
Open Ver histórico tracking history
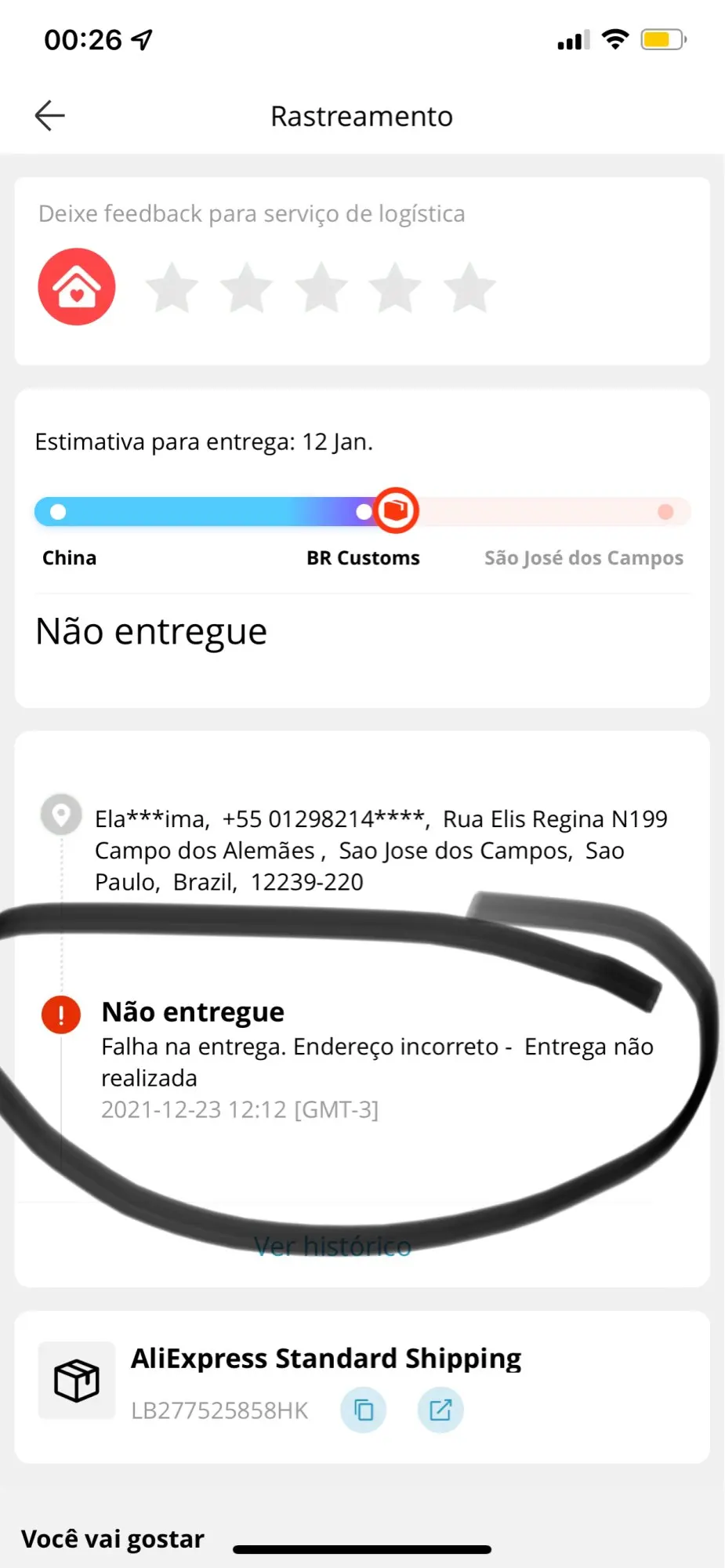332,1246
